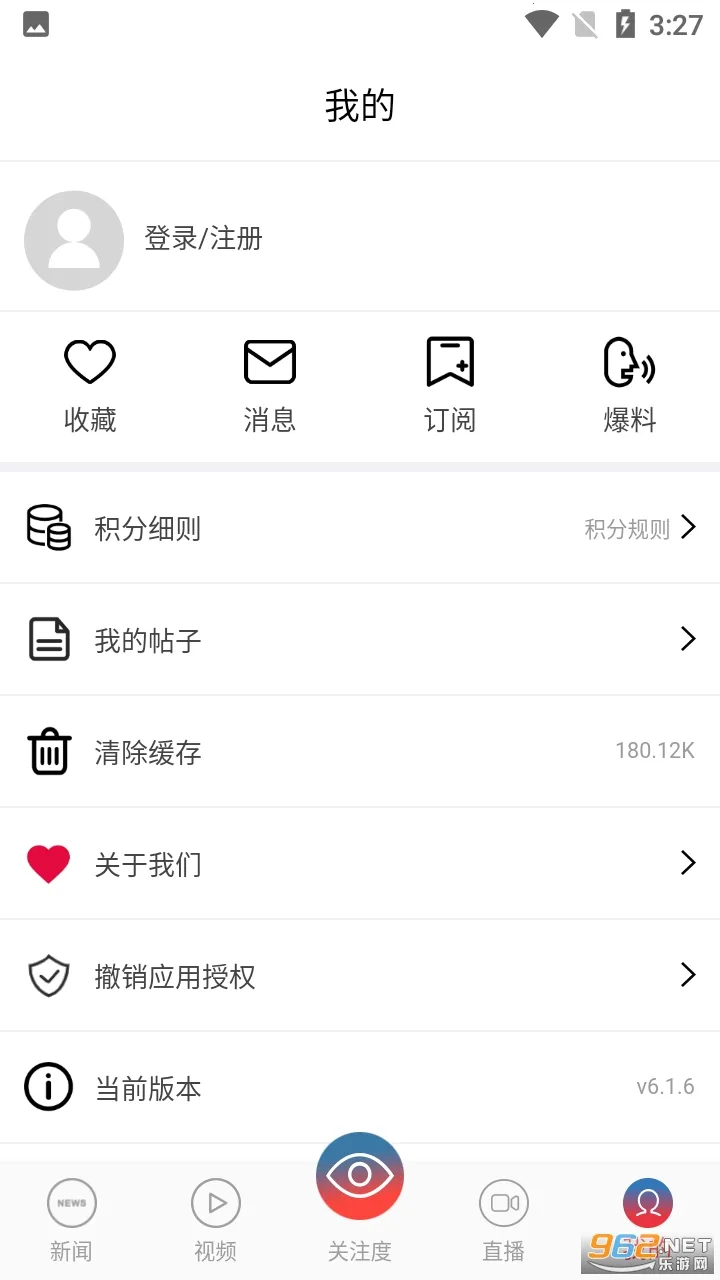Screen dimensions: 720x1280
Task: Expand 积分规则 via its chevron
Action: coord(687,527)
